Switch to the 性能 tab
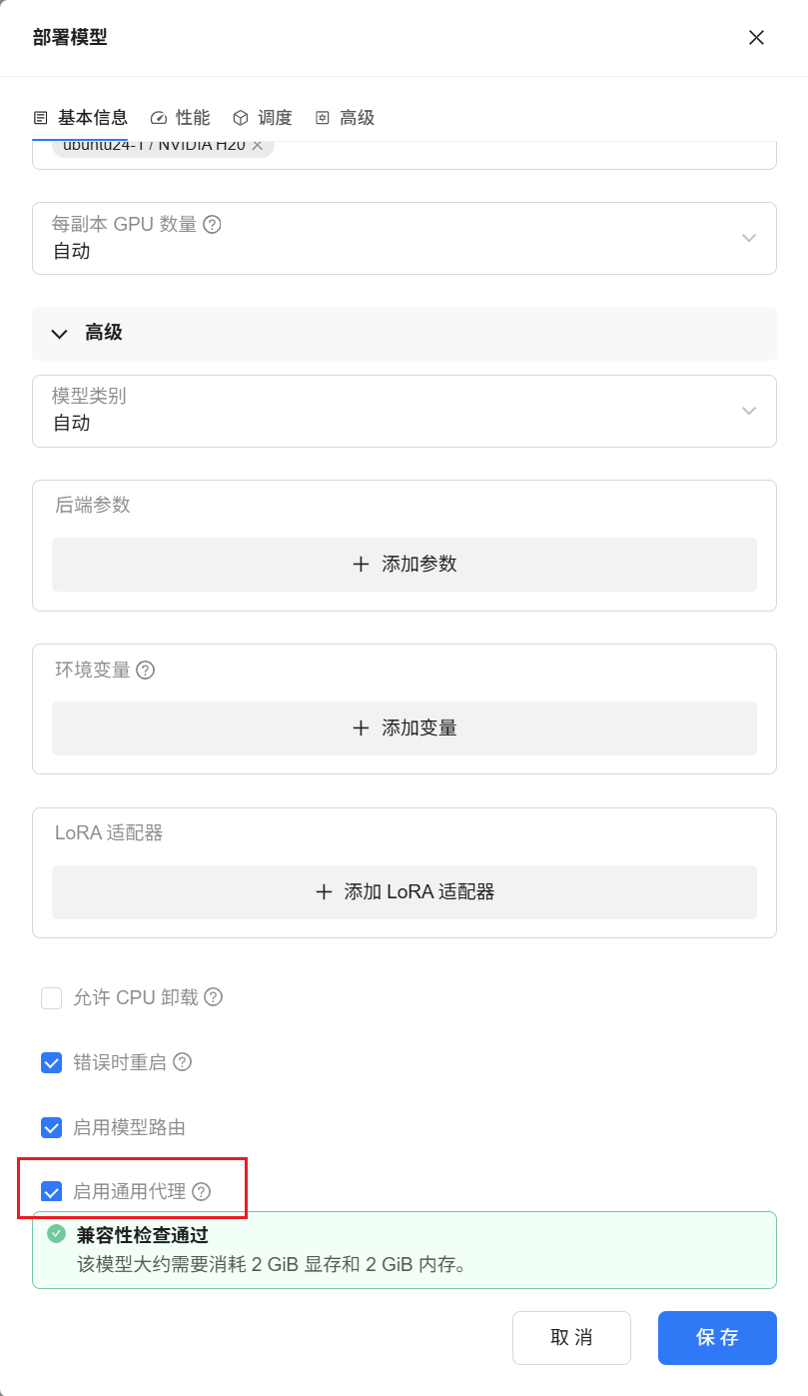The width and height of the screenshot is (808, 1396). point(181,118)
